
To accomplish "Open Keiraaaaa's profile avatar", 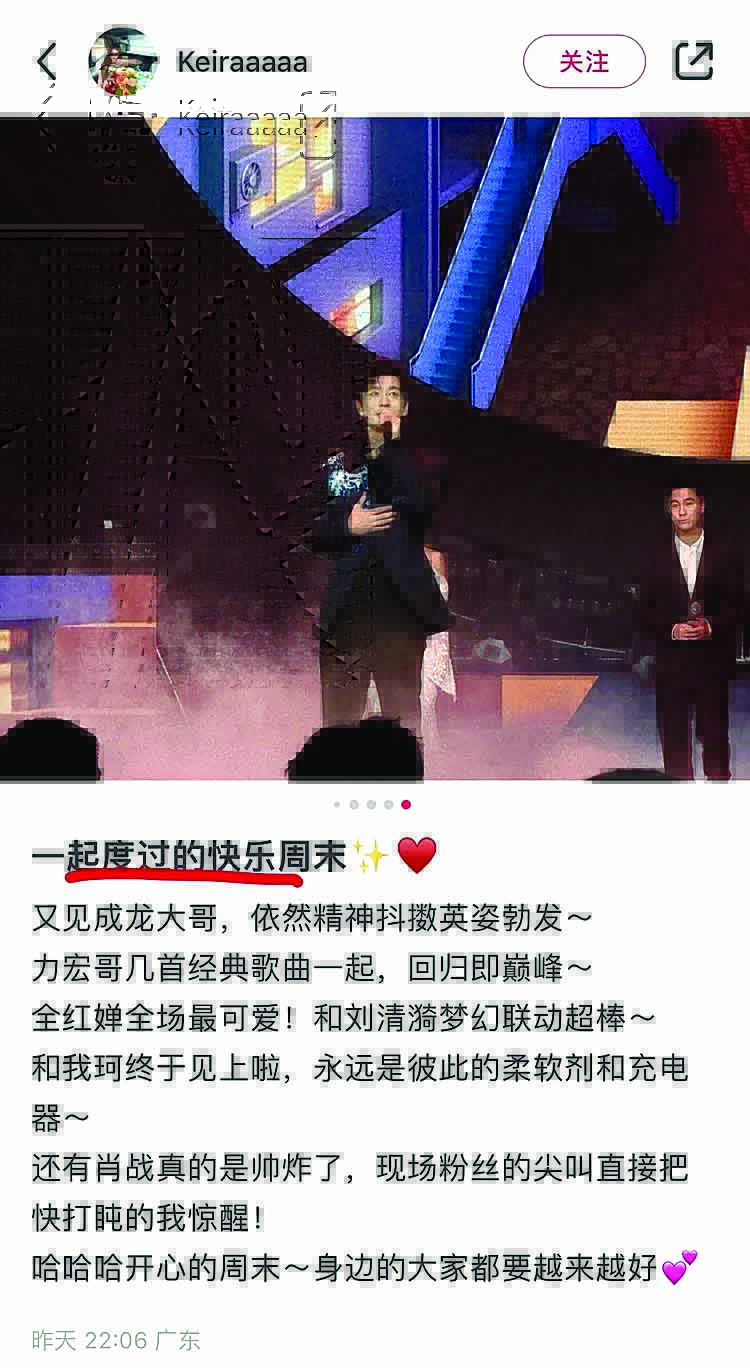I will point(122,61).
